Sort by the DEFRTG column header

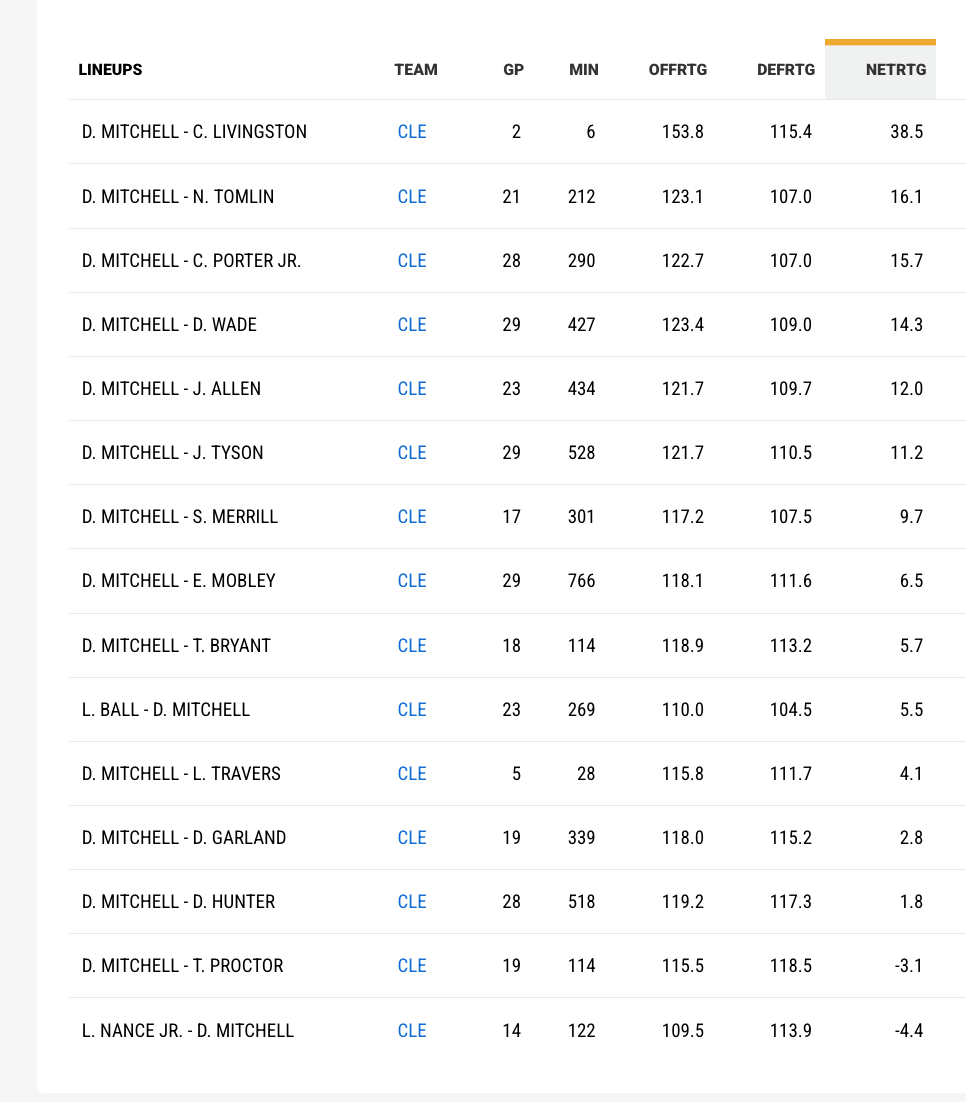(x=786, y=70)
